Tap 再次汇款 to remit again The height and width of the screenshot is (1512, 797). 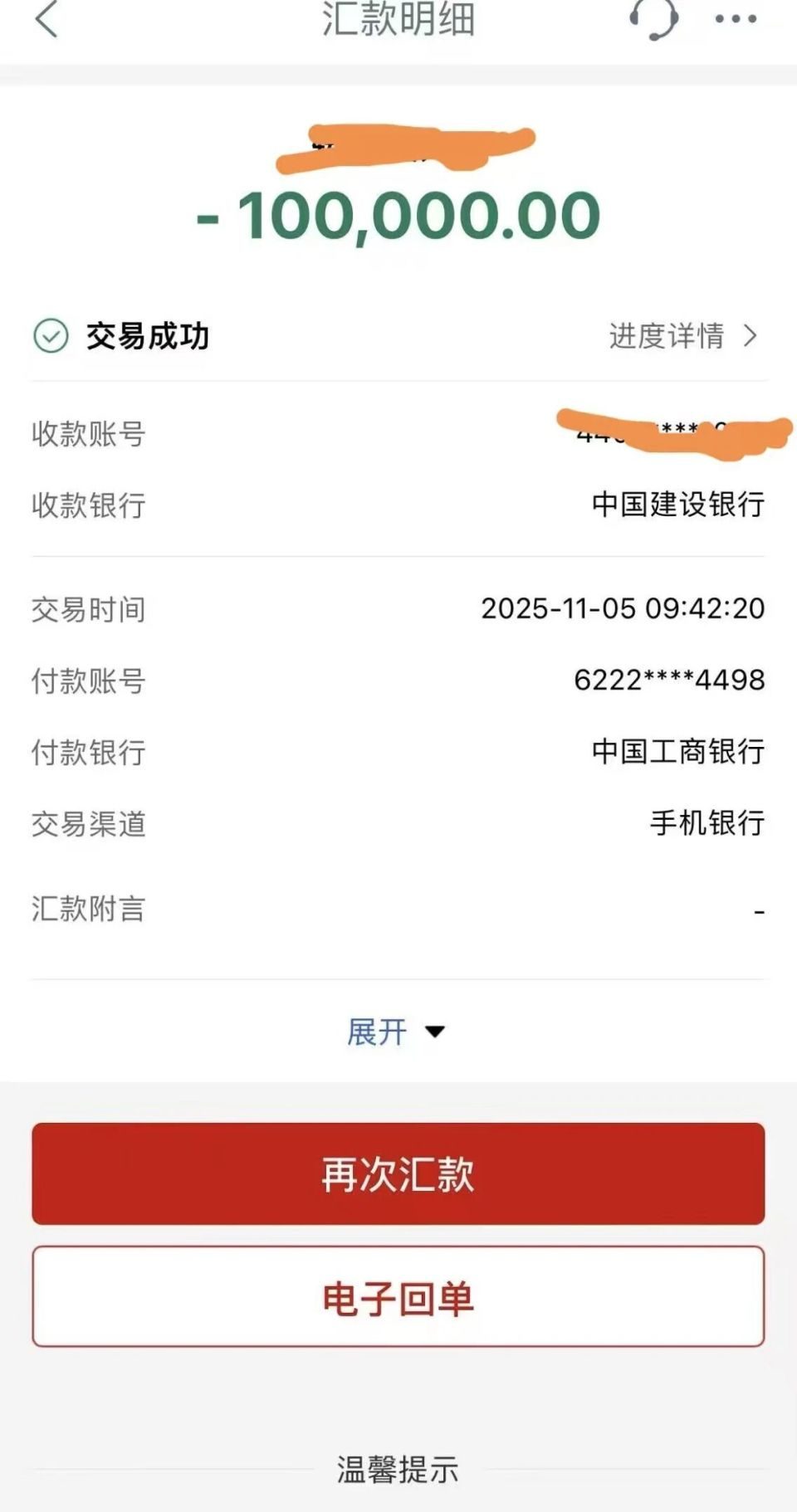click(x=398, y=1173)
